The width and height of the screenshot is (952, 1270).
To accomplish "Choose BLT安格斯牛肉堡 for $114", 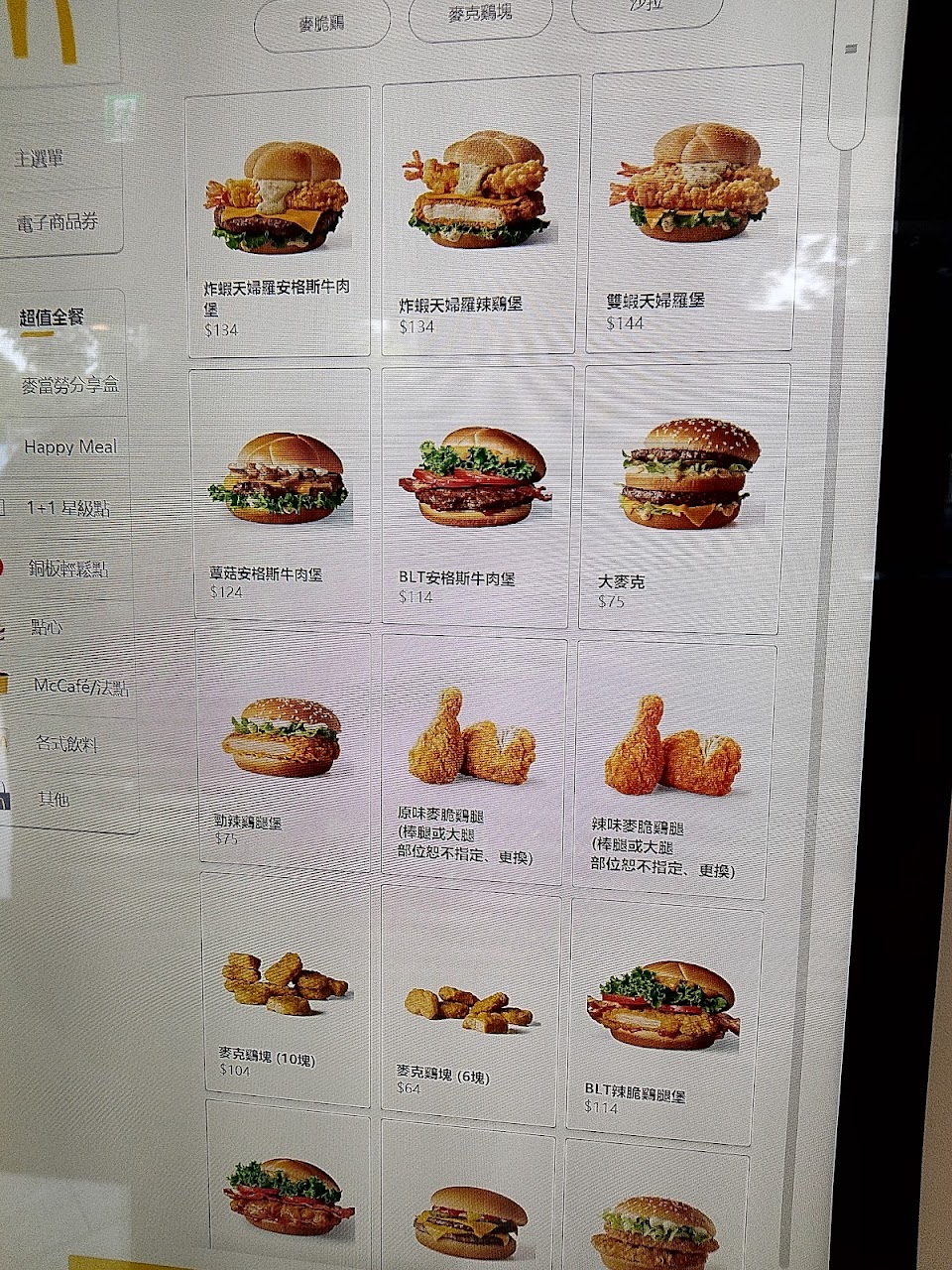I will click(x=476, y=496).
